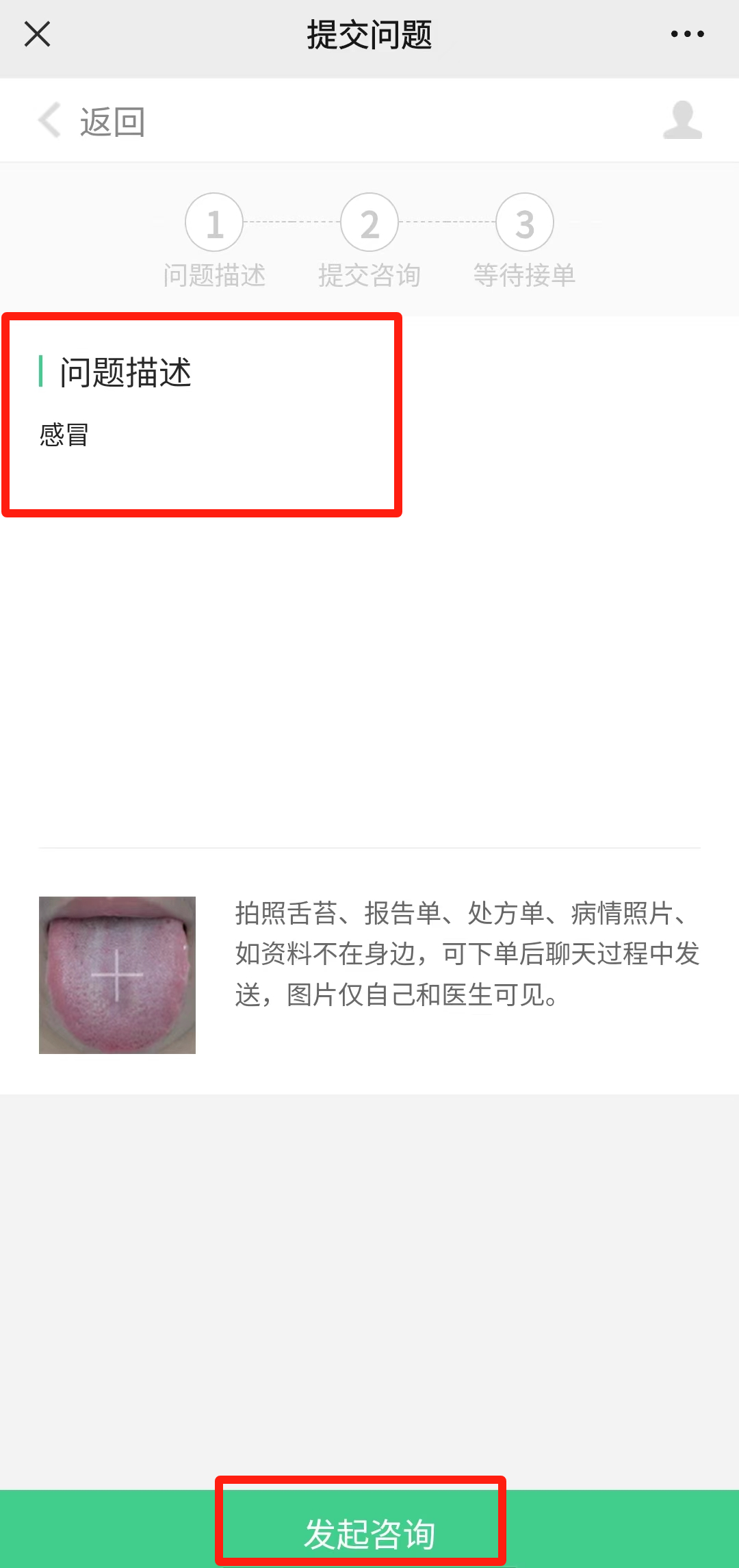
Task: Select the 问题描述 step label
Action: pyautogui.click(x=213, y=275)
